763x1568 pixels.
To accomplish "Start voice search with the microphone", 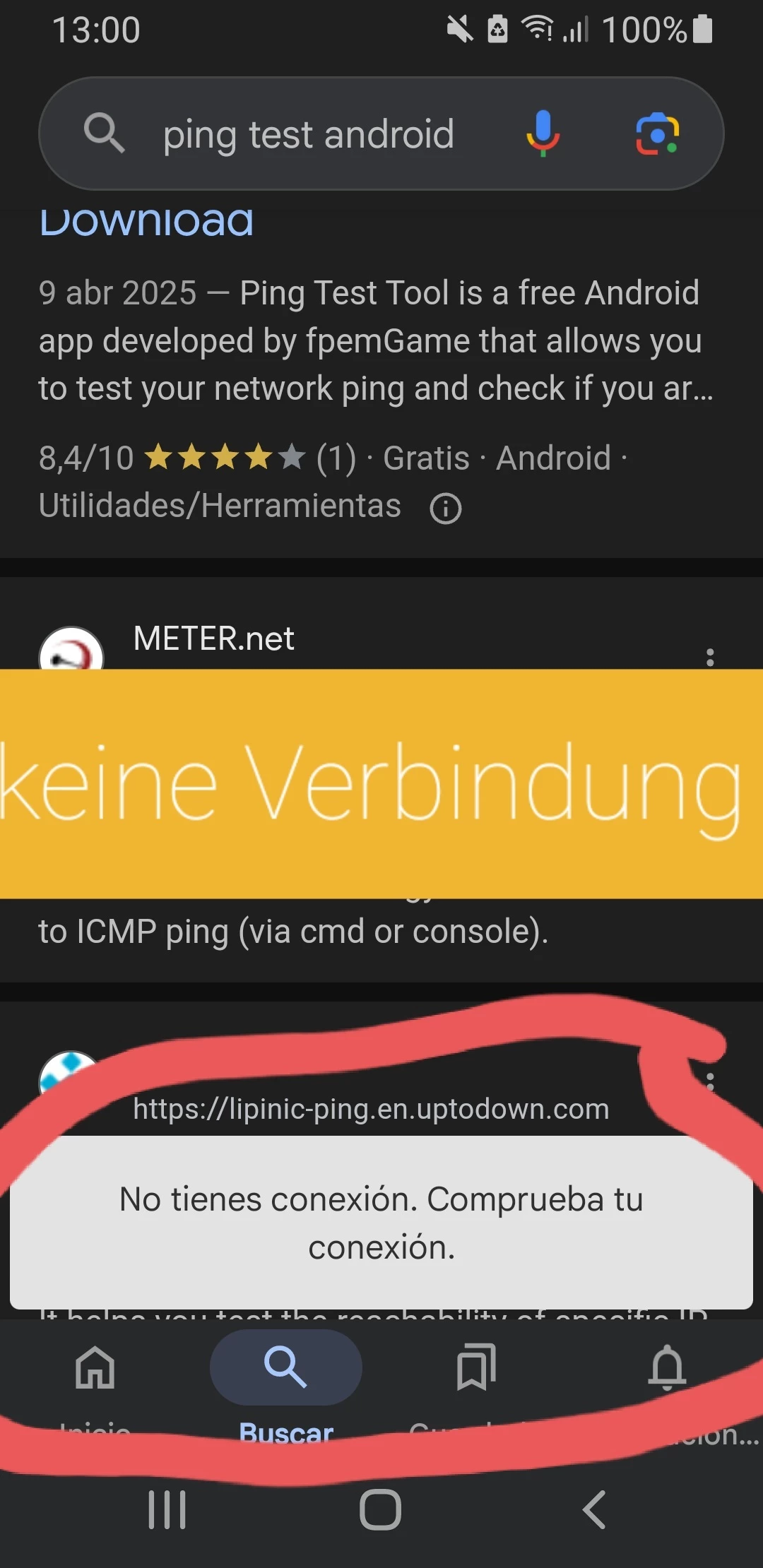I will (543, 133).
